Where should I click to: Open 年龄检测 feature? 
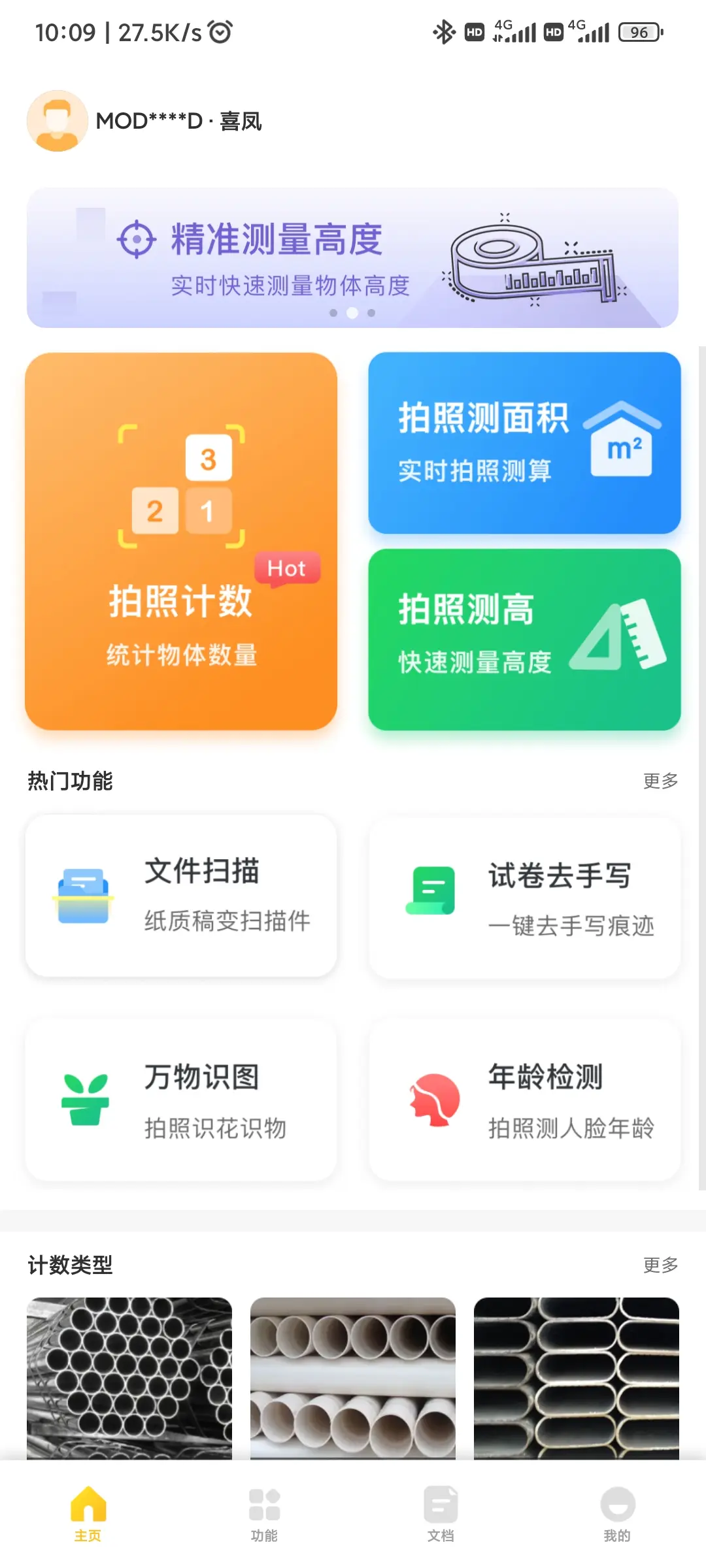[524, 1100]
